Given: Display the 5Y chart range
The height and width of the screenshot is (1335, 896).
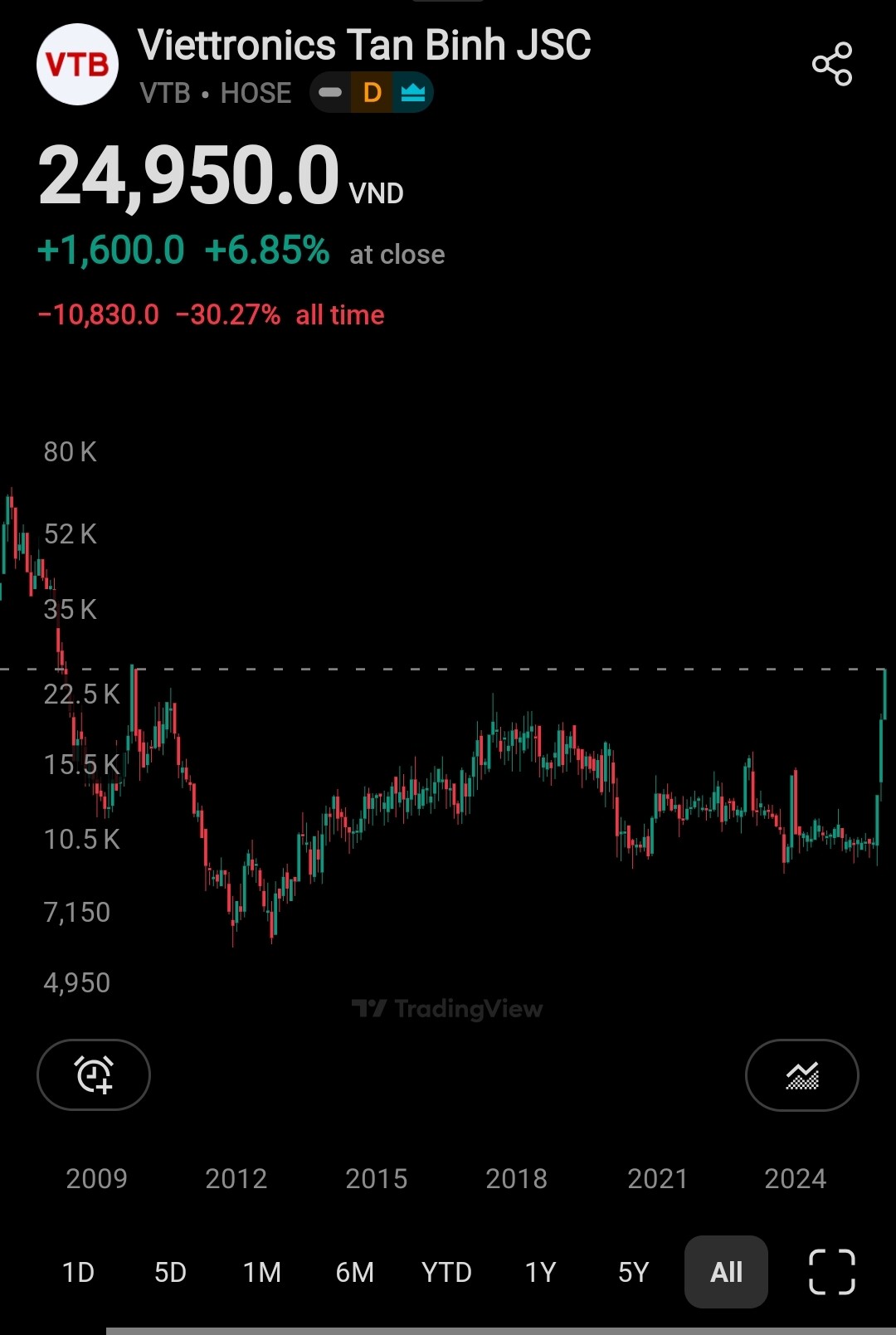Looking at the screenshot, I should coord(633,1272).
